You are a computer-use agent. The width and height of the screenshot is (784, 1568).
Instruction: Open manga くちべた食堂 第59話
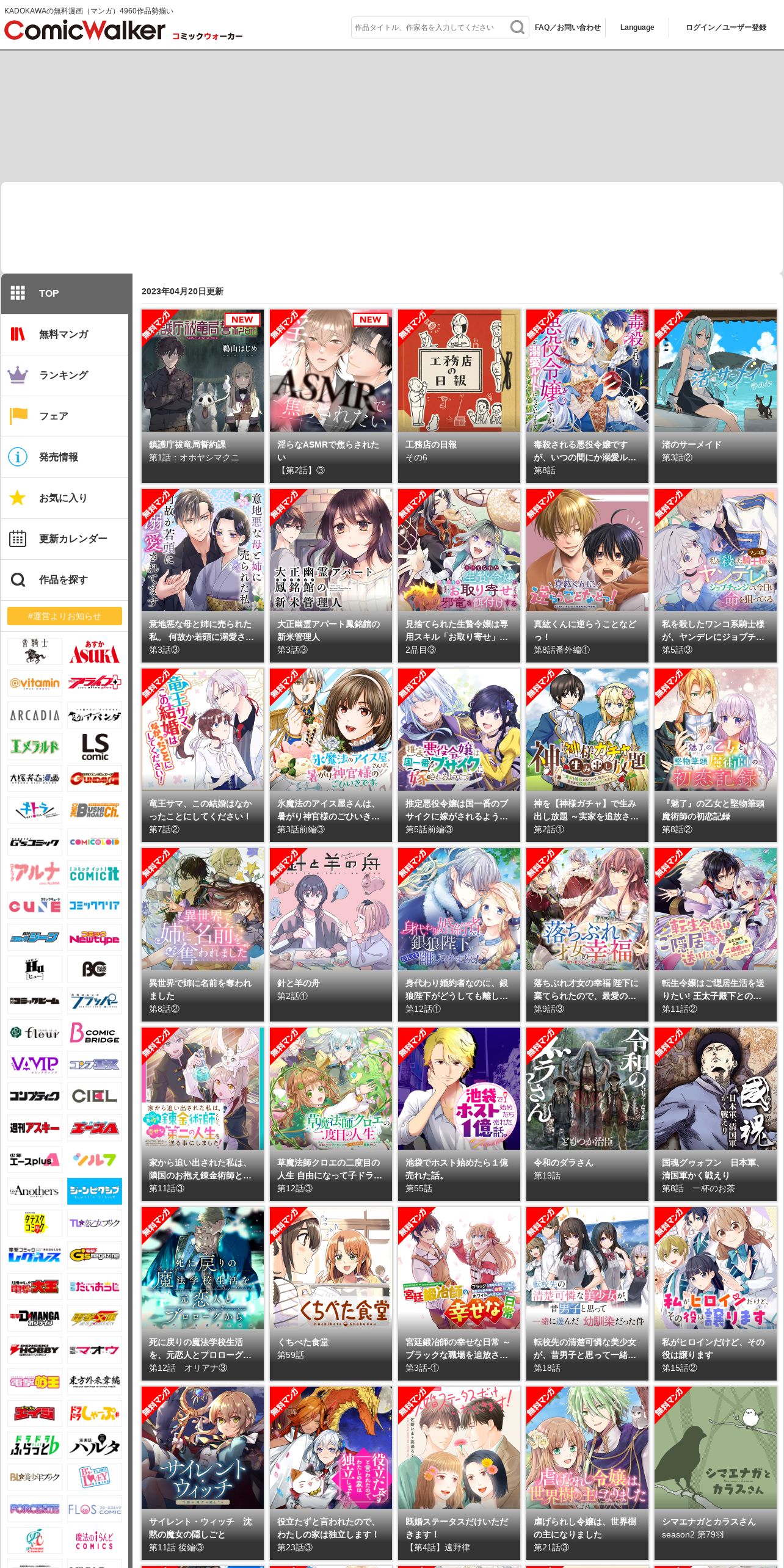(331, 1294)
